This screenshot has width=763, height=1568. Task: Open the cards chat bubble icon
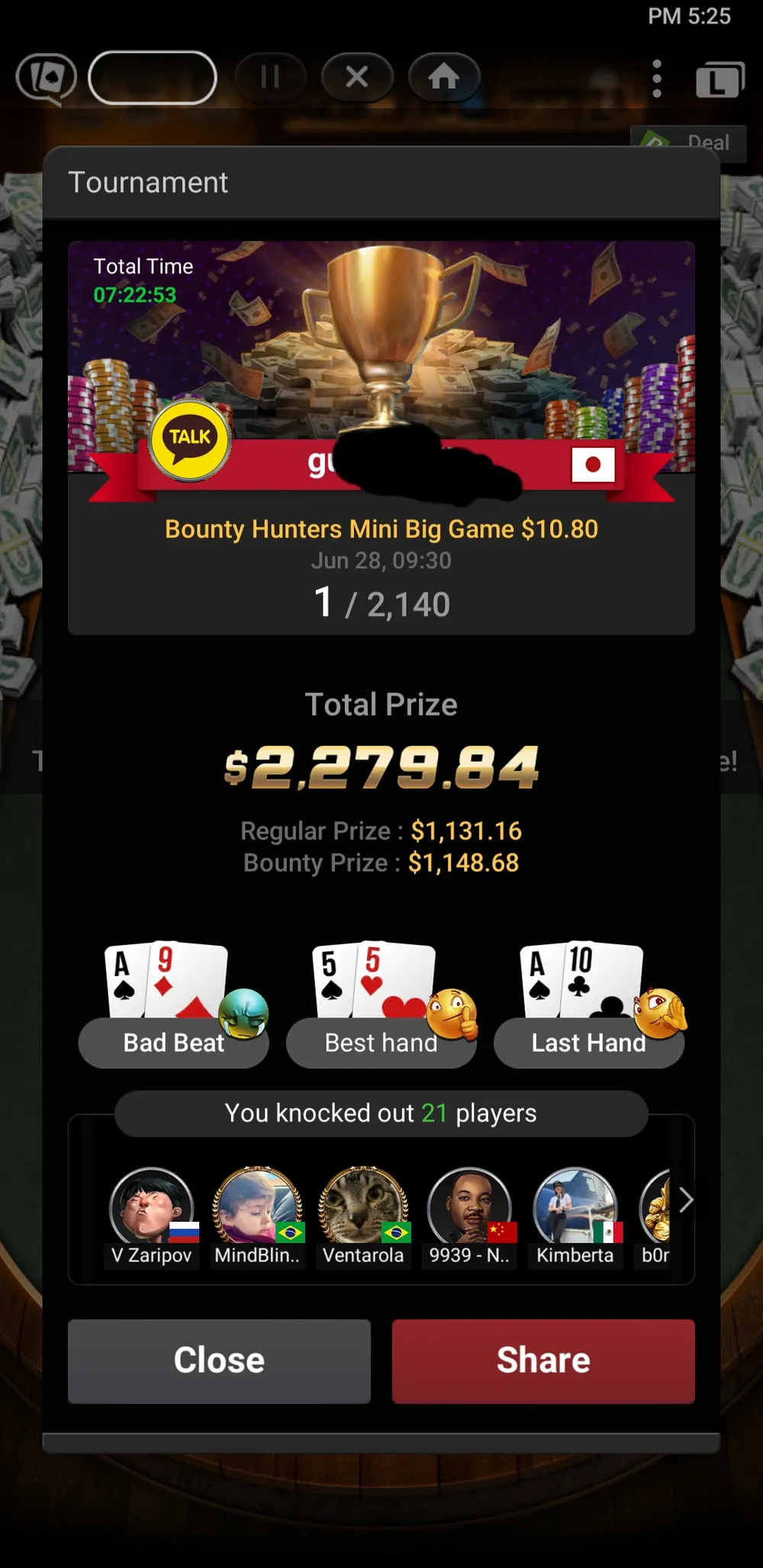pyautogui.click(x=47, y=78)
